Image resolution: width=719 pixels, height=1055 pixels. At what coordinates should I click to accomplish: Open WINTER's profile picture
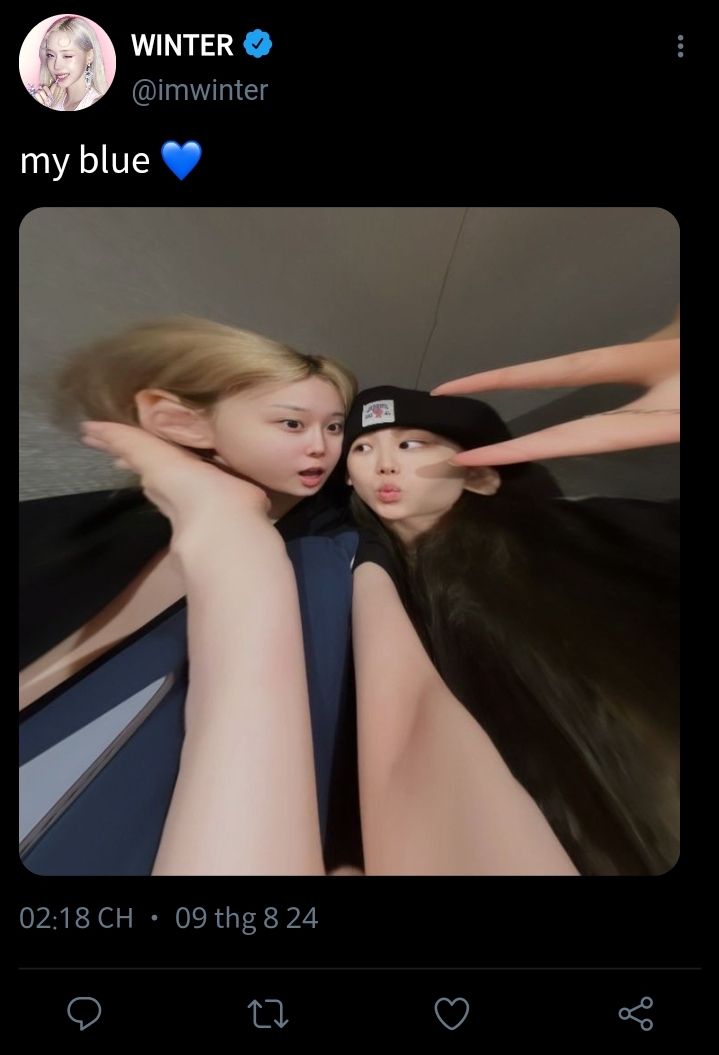[x=67, y=63]
